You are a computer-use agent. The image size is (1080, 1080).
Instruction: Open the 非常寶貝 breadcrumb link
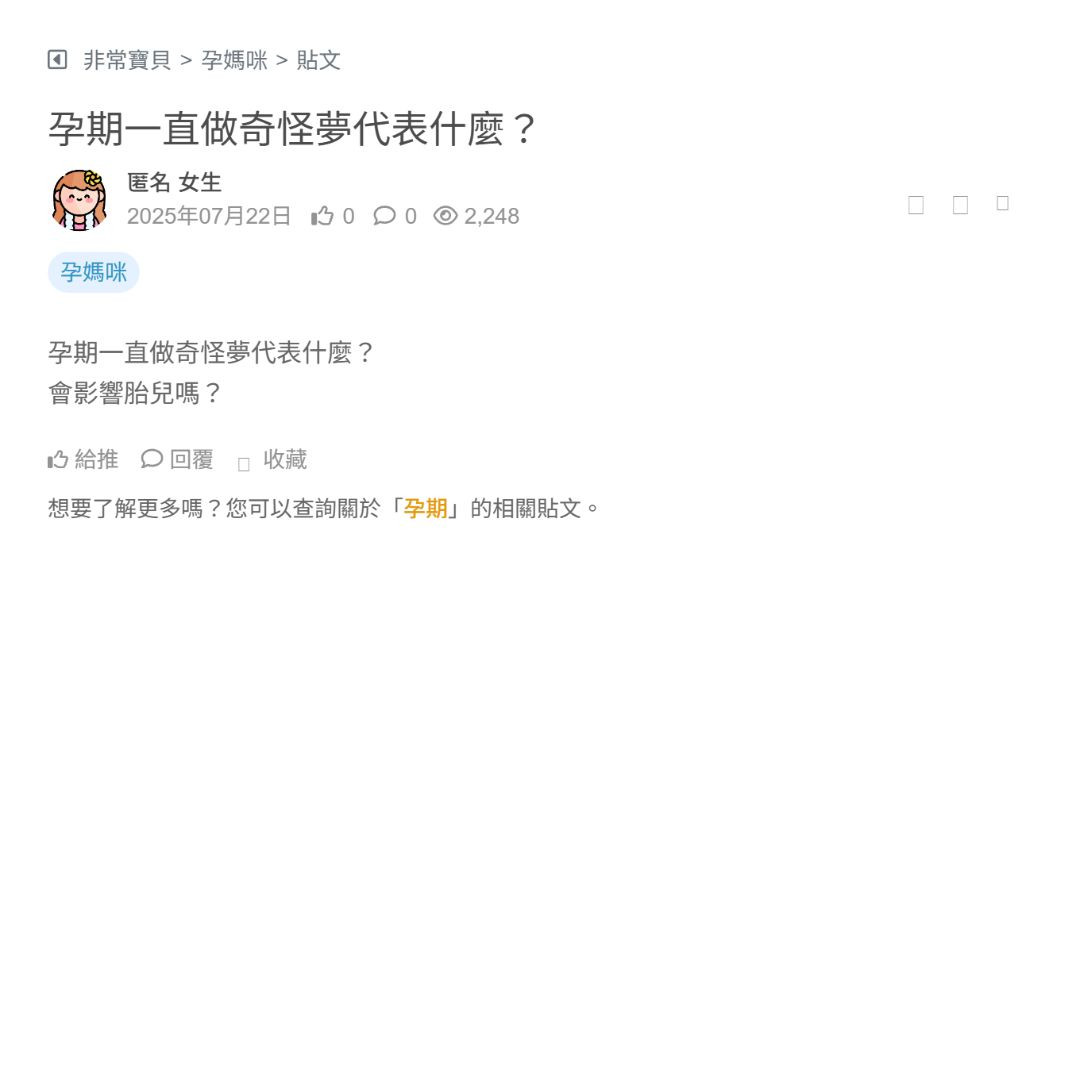(x=127, y=60)
